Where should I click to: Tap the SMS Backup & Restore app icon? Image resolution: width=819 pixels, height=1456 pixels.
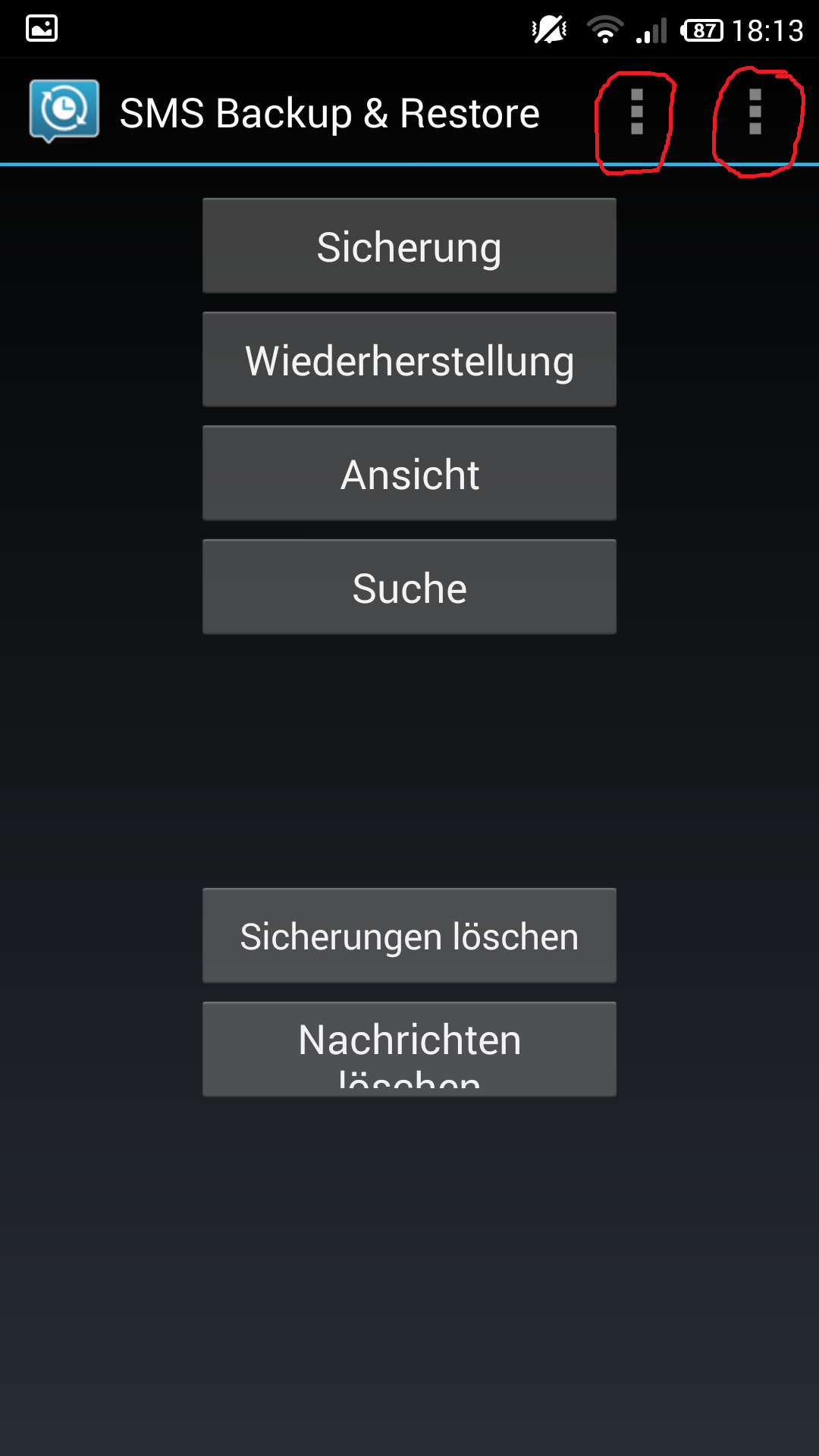point(64,111)
